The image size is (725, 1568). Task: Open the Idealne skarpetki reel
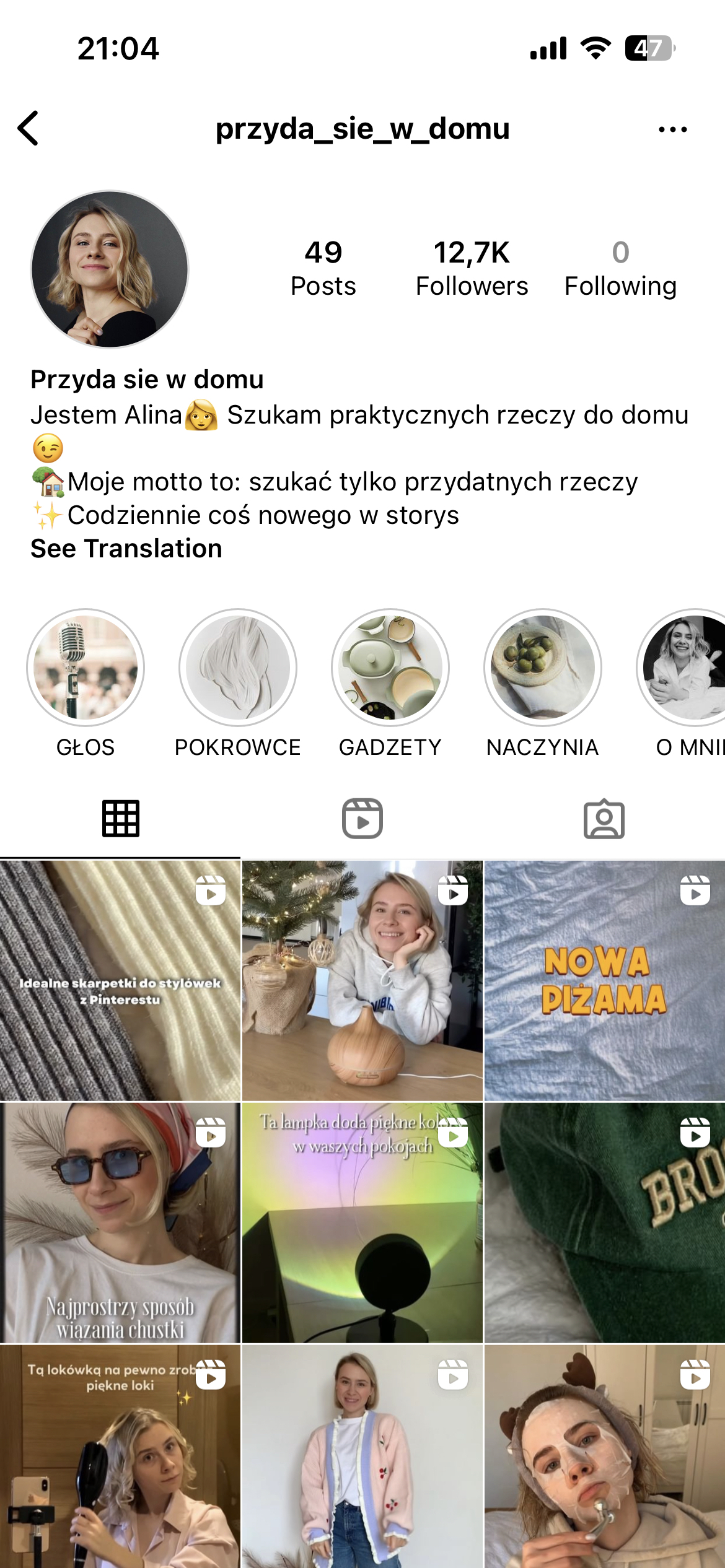(120, 980)
